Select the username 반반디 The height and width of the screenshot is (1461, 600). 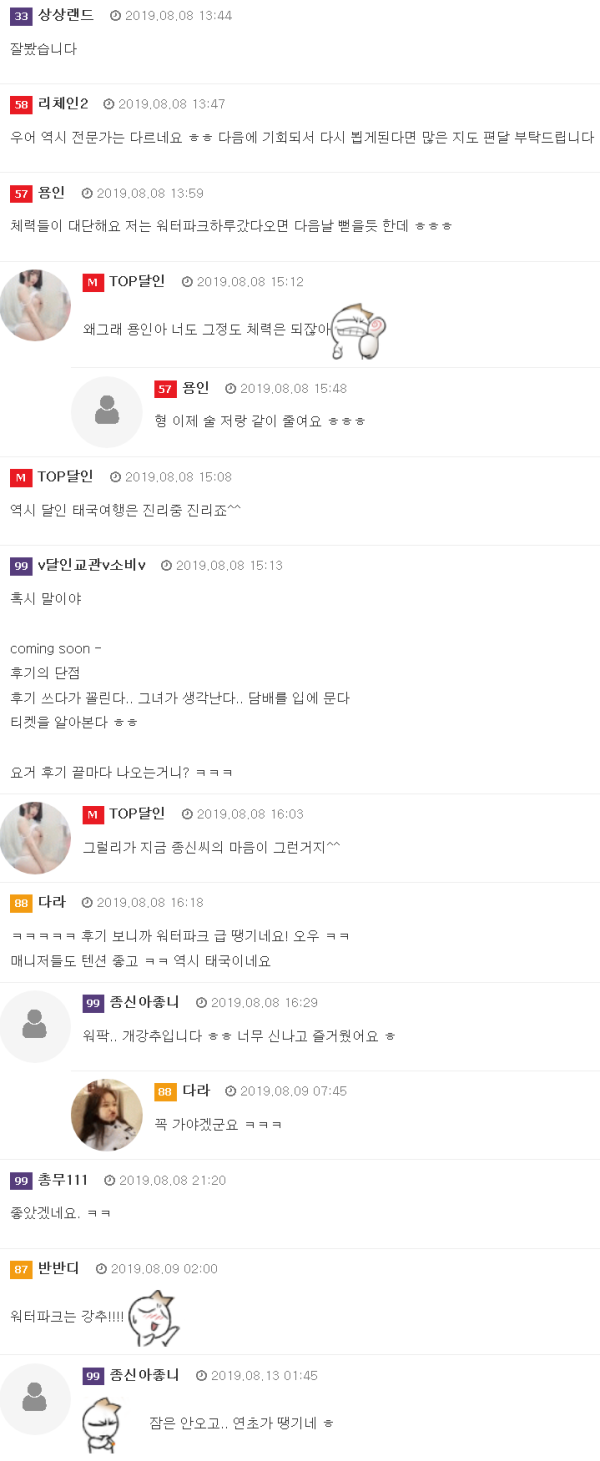click(58, 1268)
